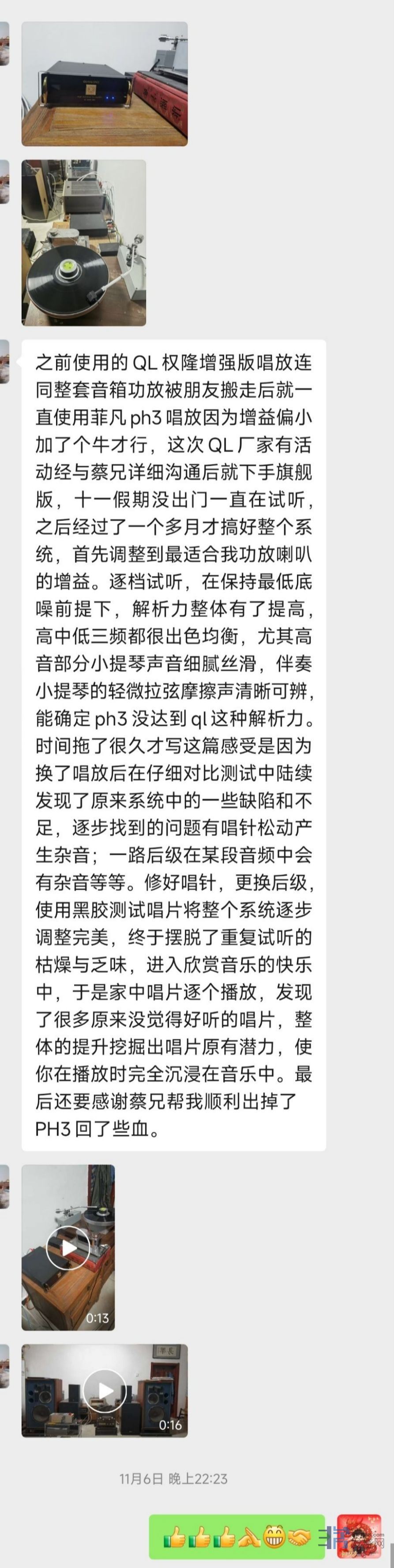The image size is (394, 1568).
Task: Open the photo of the vinyl turntable
Action: coord(84,242)
